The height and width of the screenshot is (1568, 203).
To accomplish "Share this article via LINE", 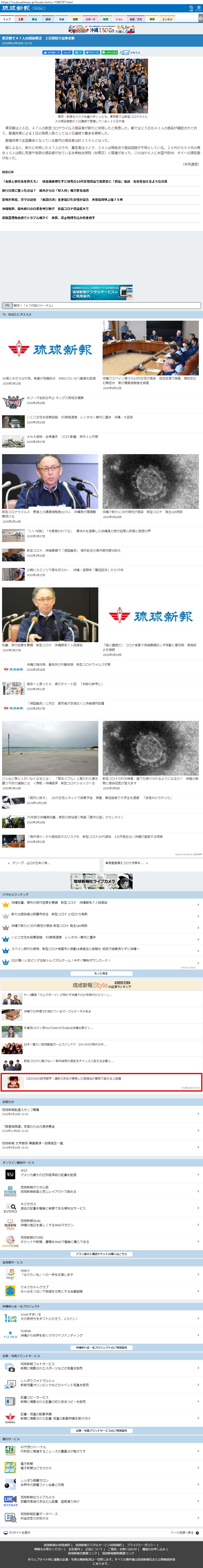I will pyautogui.click(x=110, y=52).
